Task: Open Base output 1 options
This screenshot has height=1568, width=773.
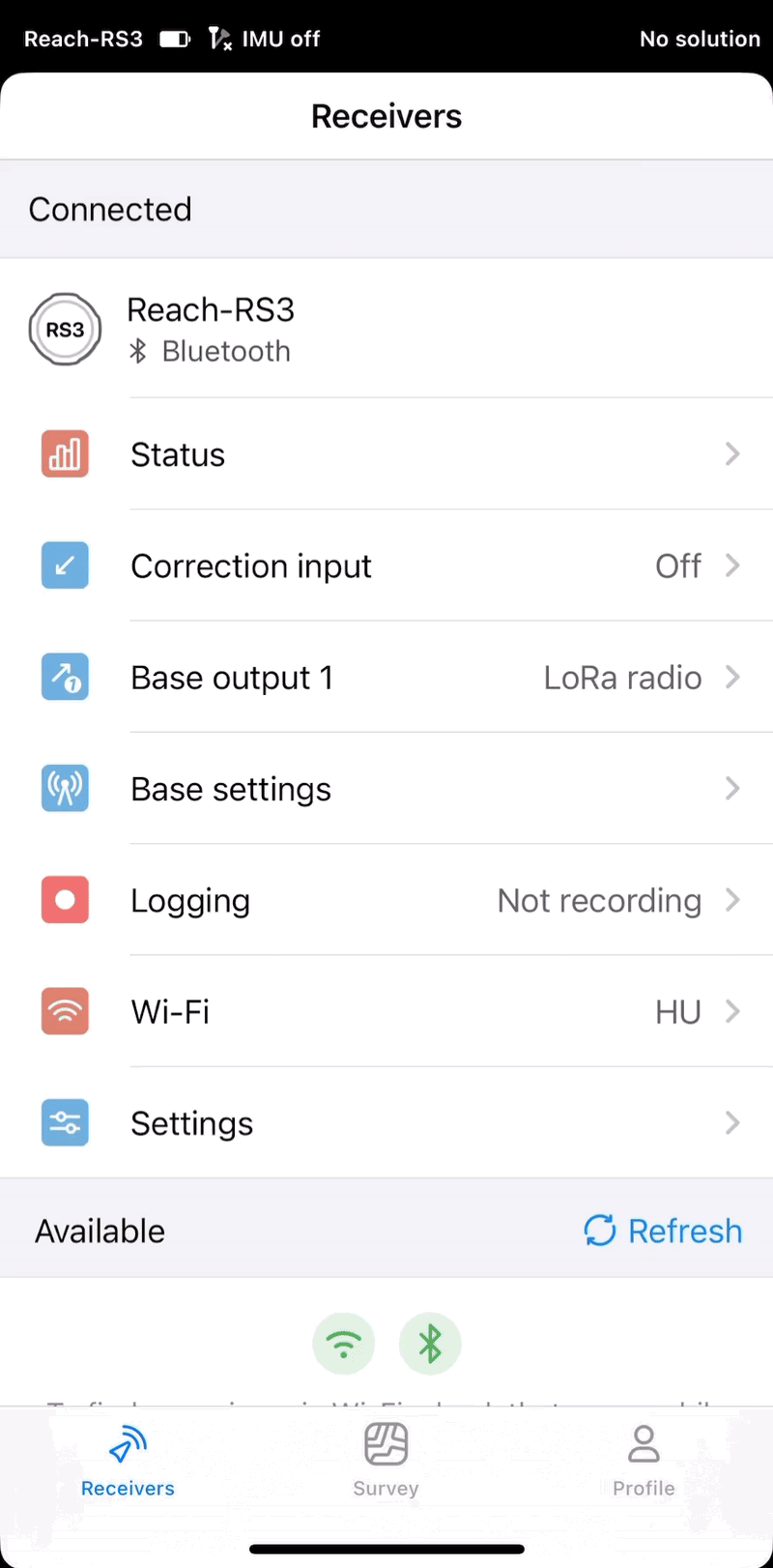Action: [386, 677]
